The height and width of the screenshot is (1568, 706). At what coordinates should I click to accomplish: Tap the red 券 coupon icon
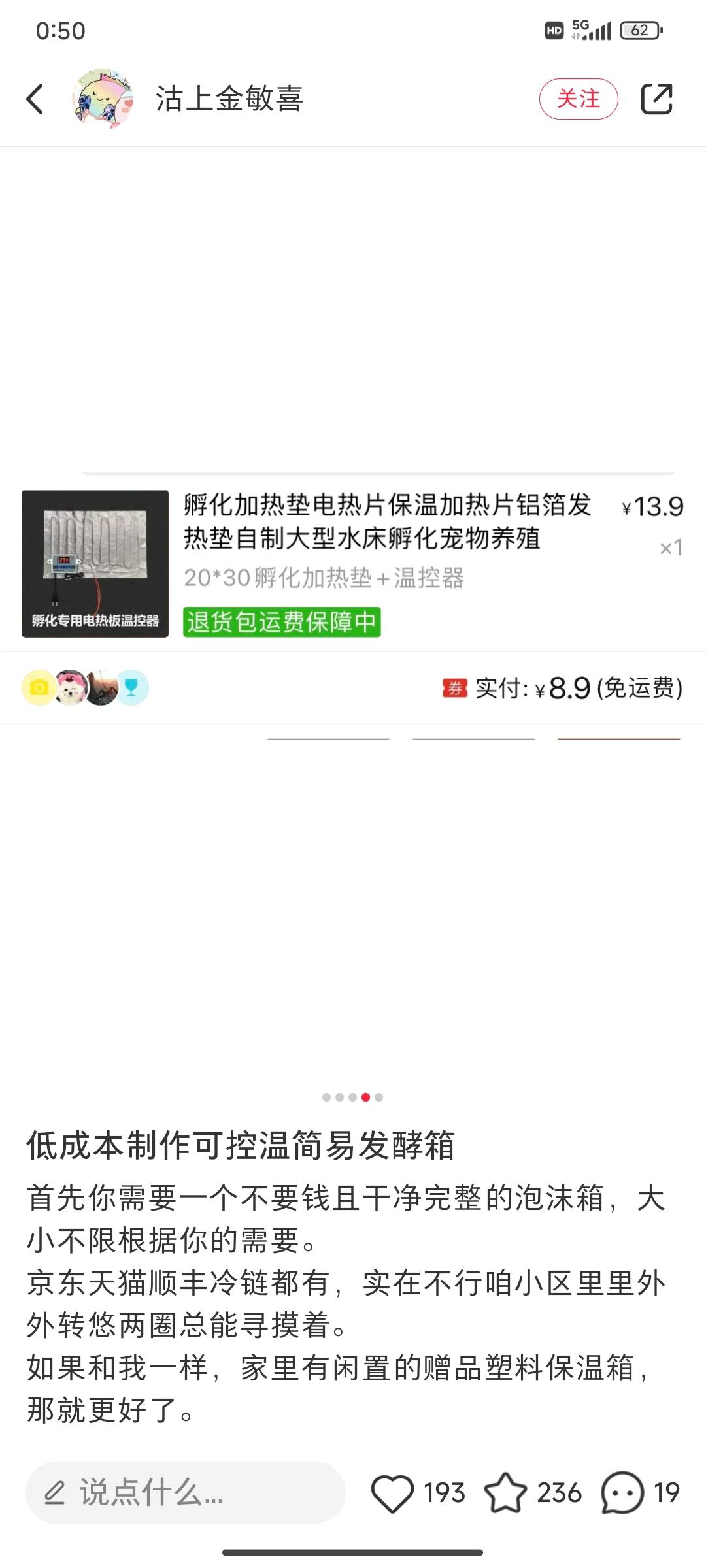457,688
